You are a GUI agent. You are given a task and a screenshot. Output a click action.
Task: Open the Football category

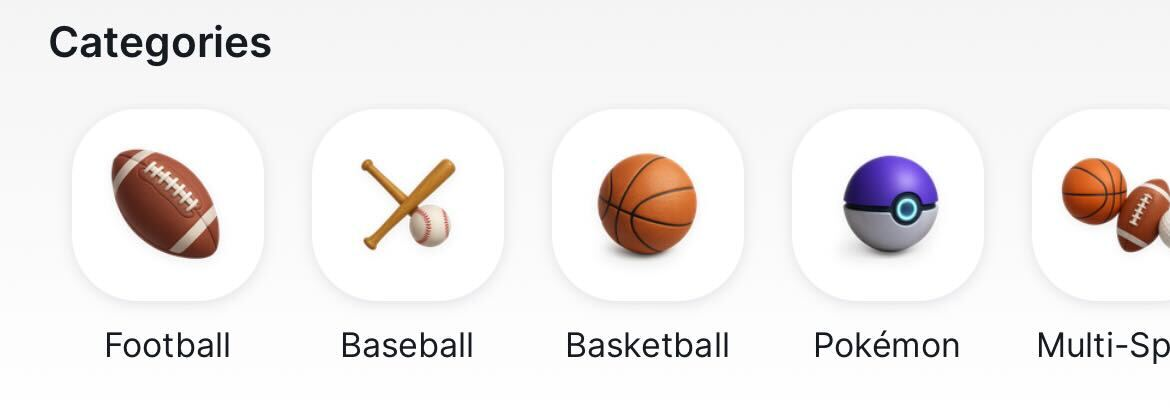coord(167,205)
